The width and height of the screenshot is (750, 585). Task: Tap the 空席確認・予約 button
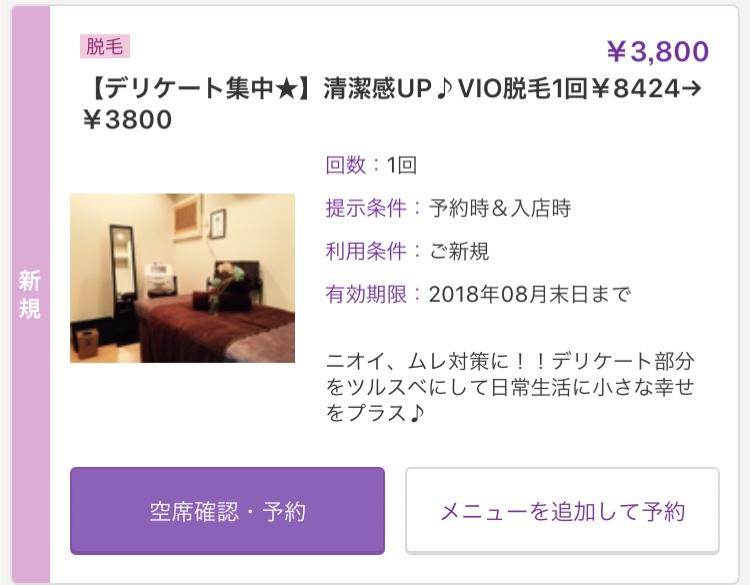[227, 511]
